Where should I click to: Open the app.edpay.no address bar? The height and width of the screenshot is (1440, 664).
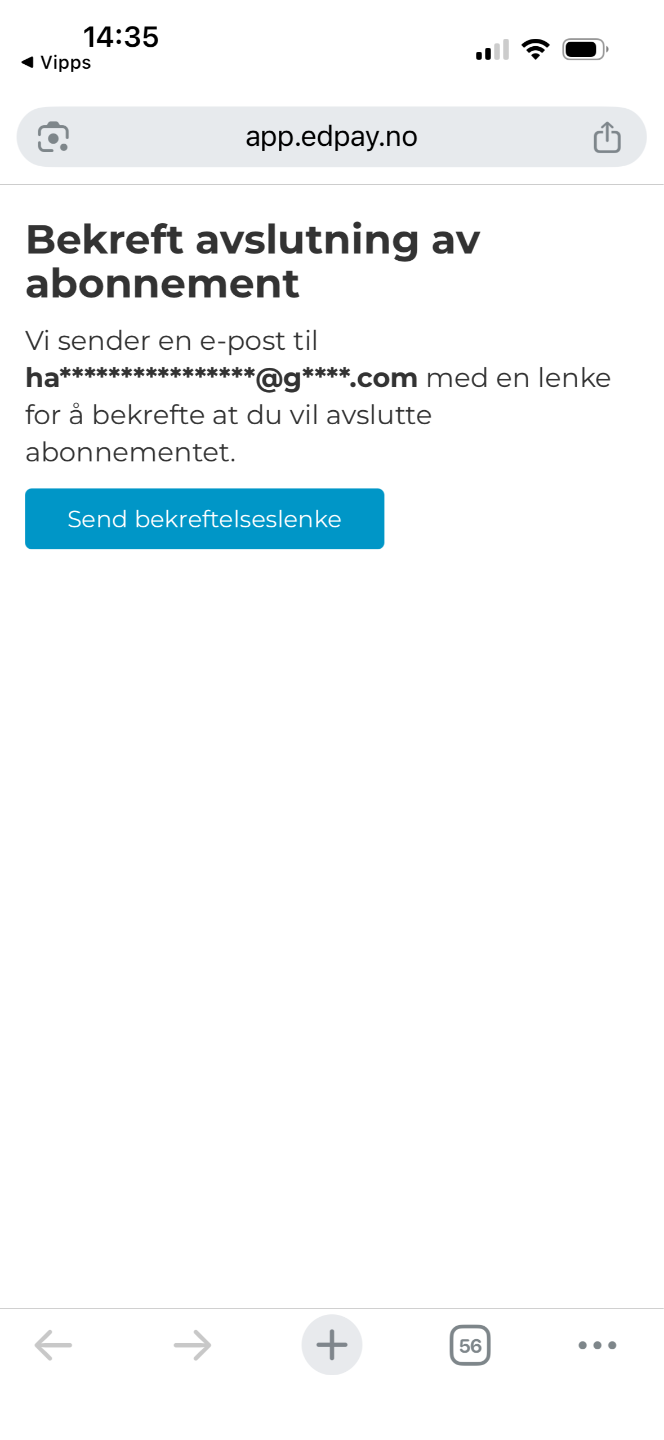pos(331,137)
